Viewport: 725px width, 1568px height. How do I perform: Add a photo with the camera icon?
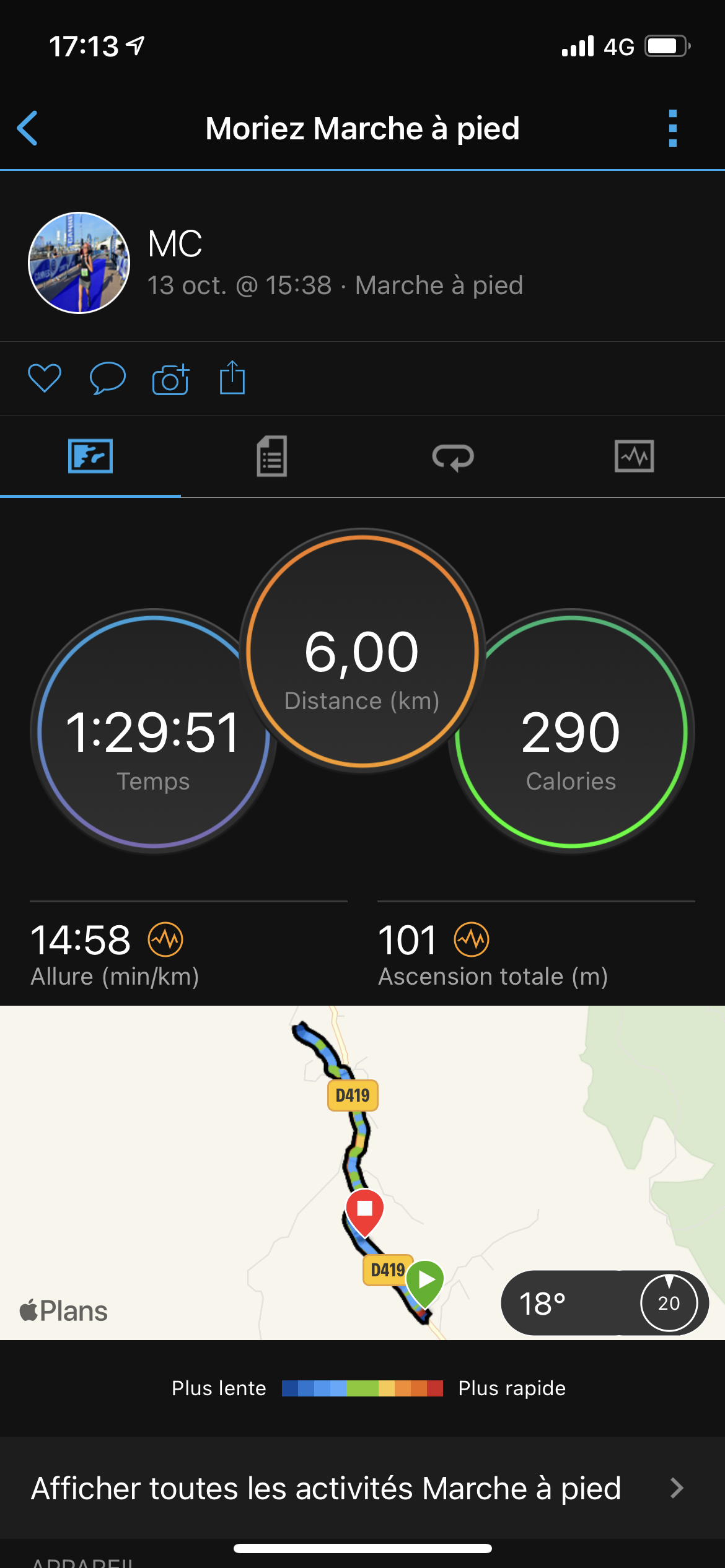(x=170, y=378)
